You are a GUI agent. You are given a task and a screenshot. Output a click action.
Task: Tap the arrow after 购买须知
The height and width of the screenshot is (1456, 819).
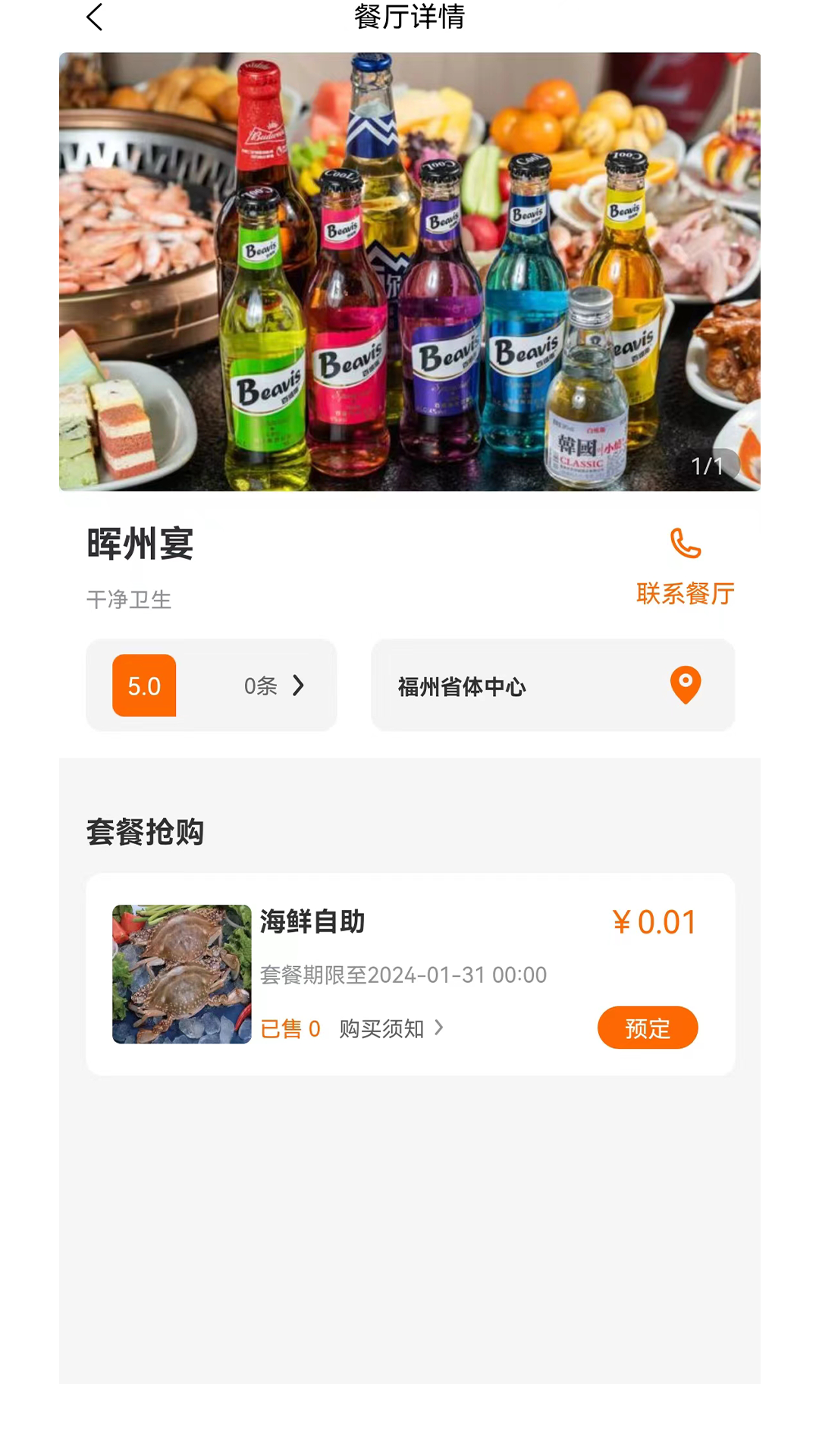438,1028
